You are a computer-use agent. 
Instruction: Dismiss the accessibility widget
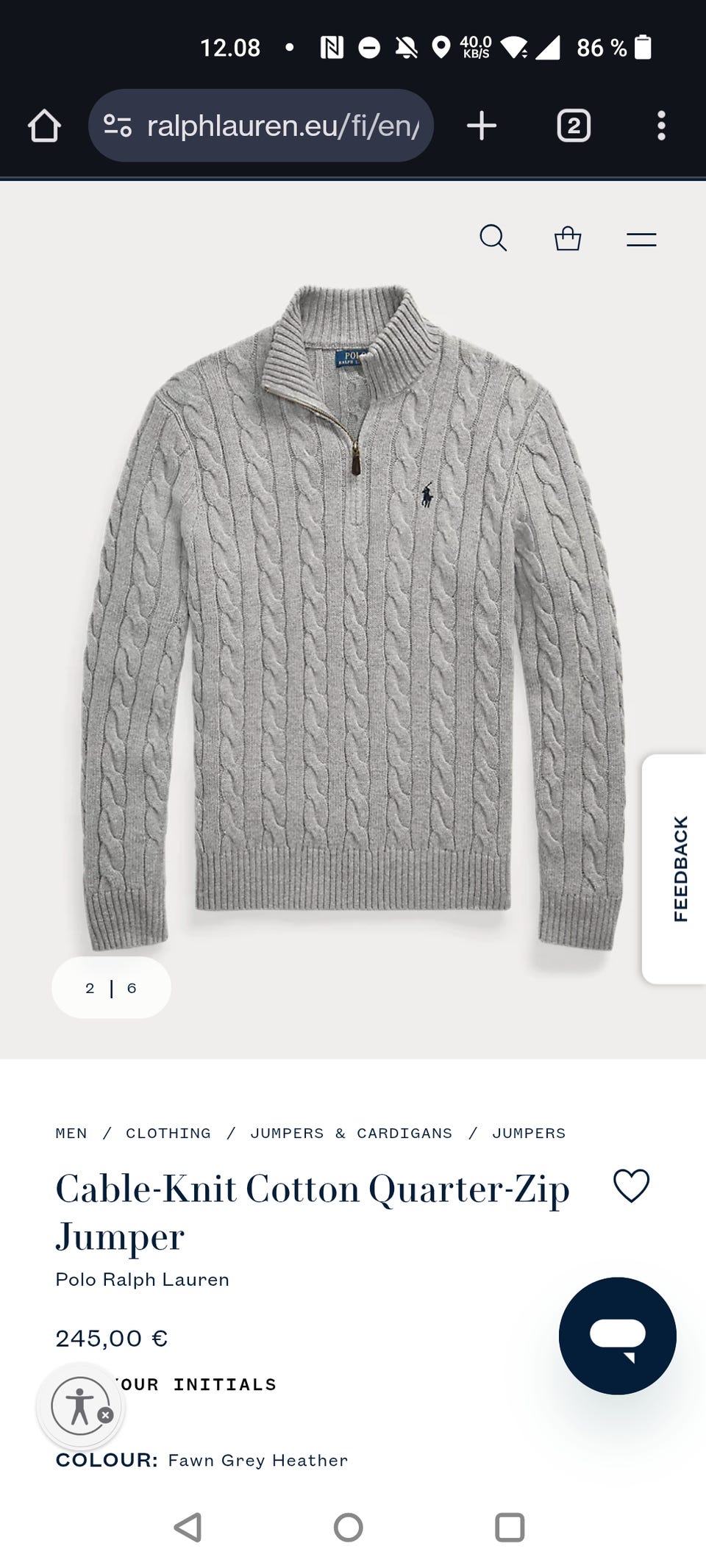click(x=106, y=1415)
